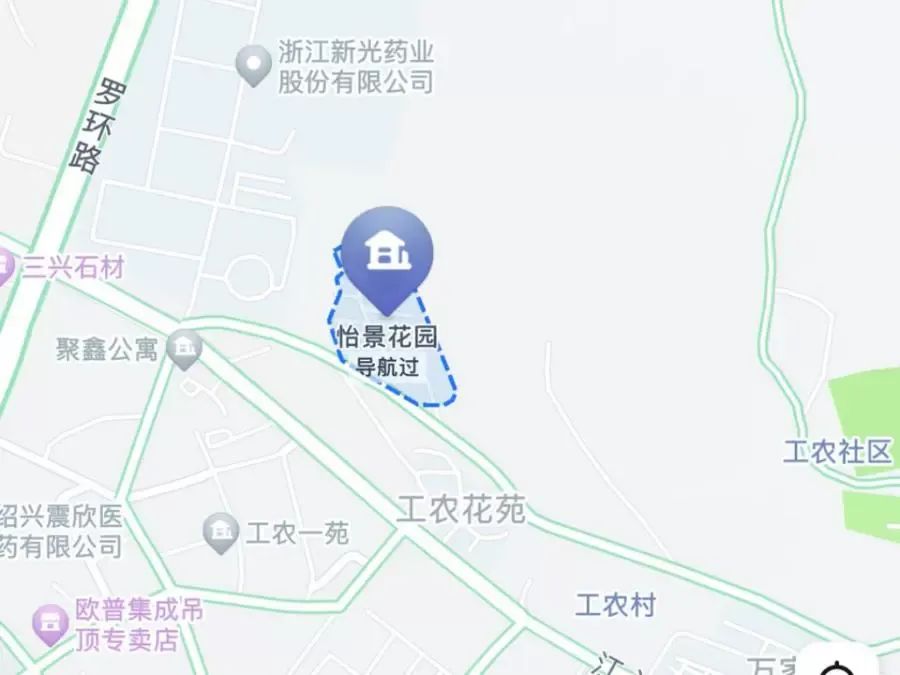Select the 聚鑫公寓 map marker
The image size is (900, 675).
[x=185, y=349]
